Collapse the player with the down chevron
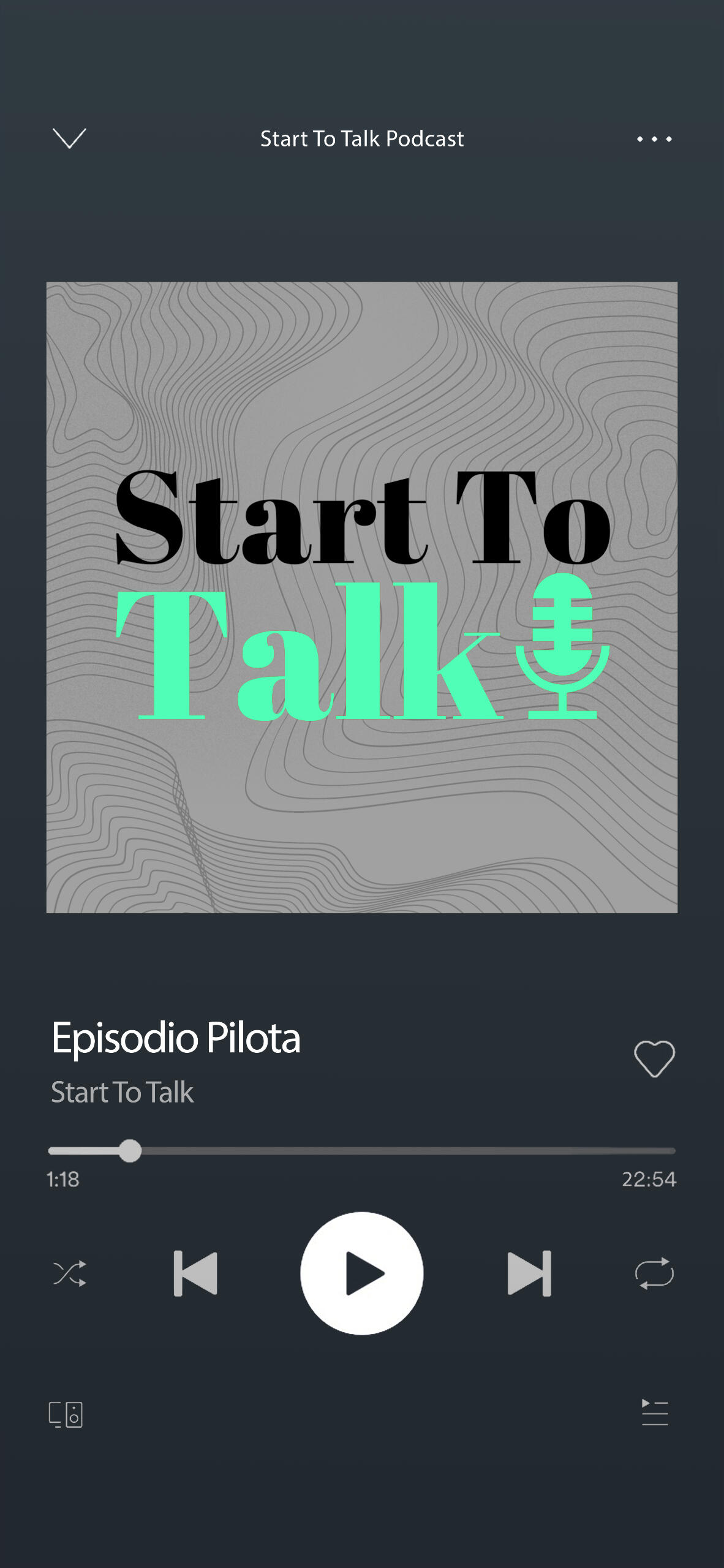The height and width of the screenshot is (1568, 724). coord(69,138)
